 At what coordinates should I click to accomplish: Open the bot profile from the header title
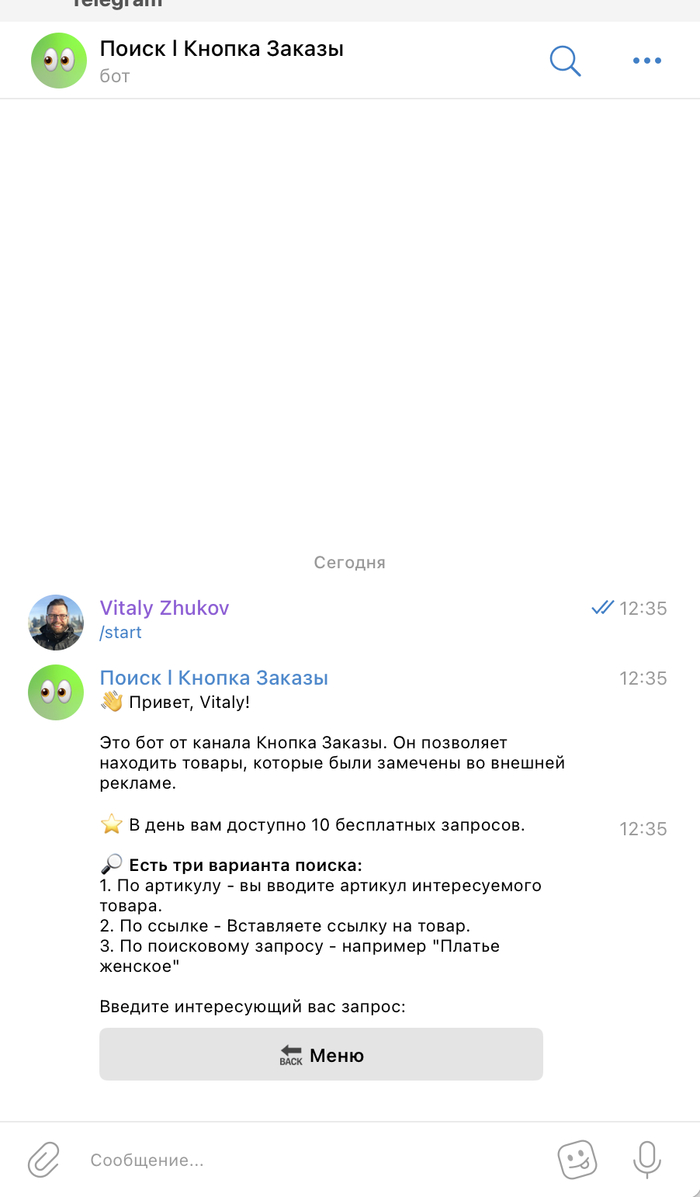221,48
